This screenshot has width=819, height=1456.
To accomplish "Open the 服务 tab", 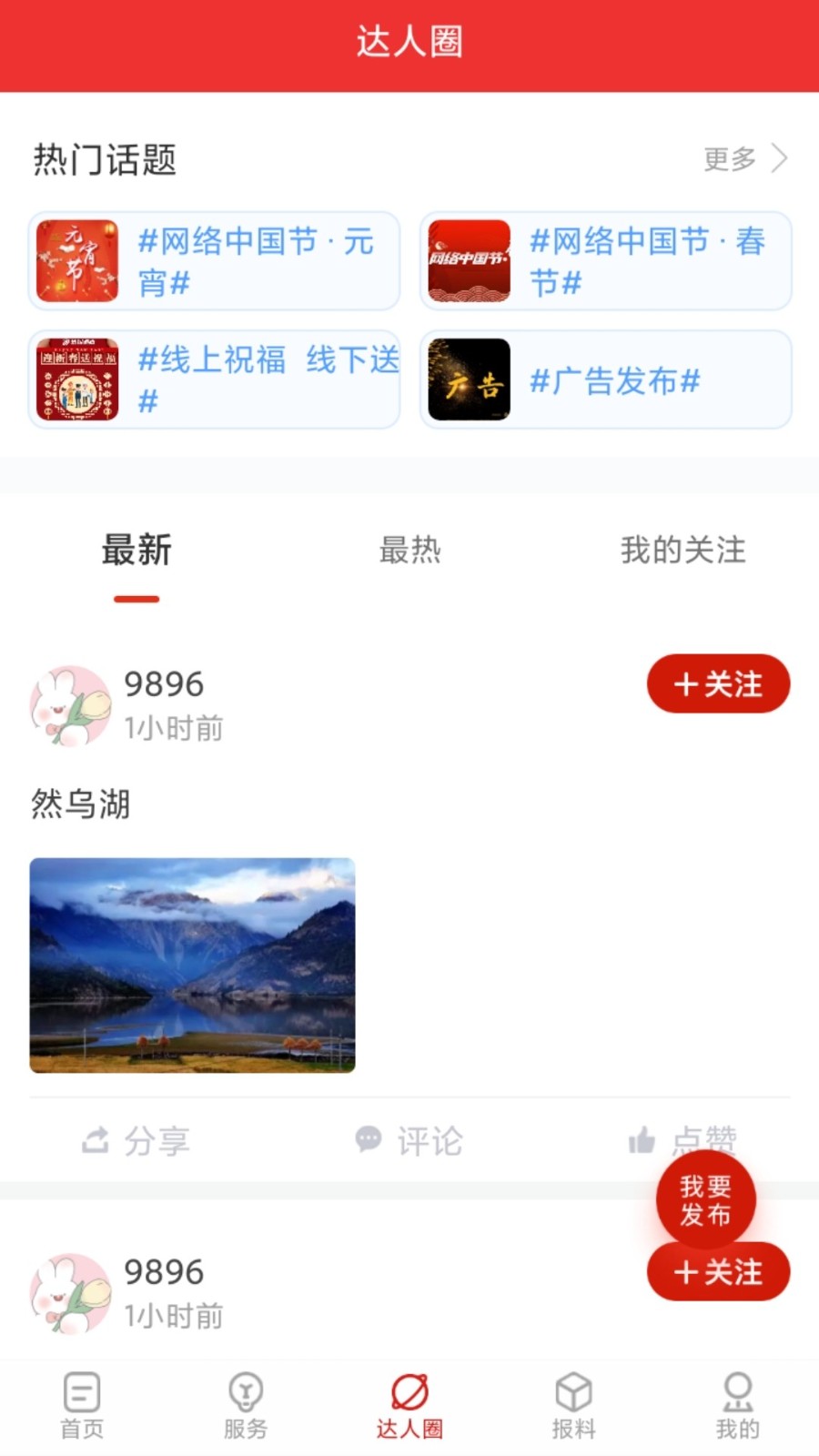I will click(x=246, y=1406).
